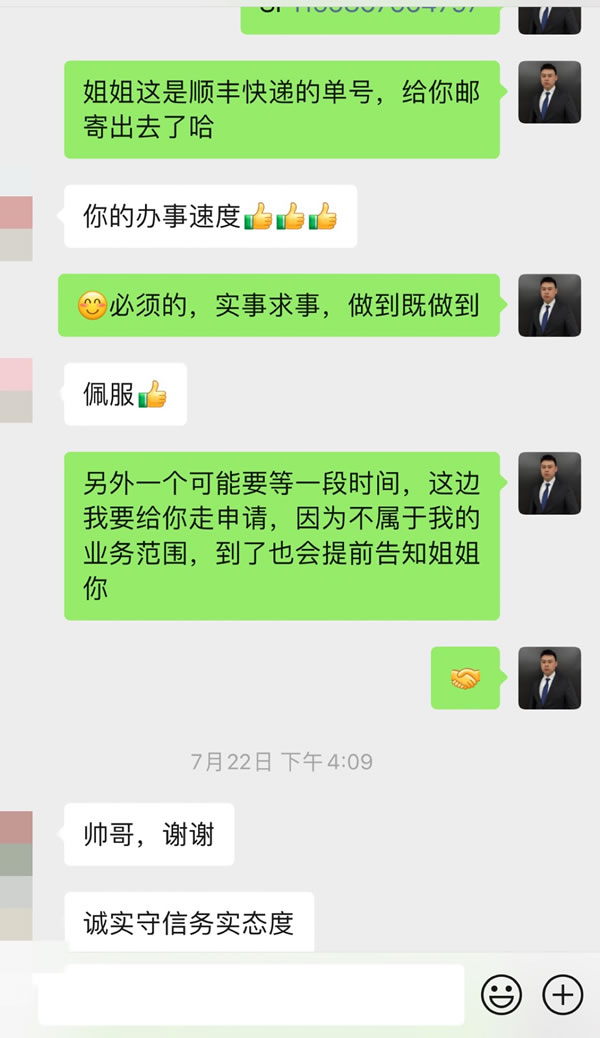Viewport: 600px width, 1038px height.
Task: Open the plus attachments menu
Action: tap(562, 995)
